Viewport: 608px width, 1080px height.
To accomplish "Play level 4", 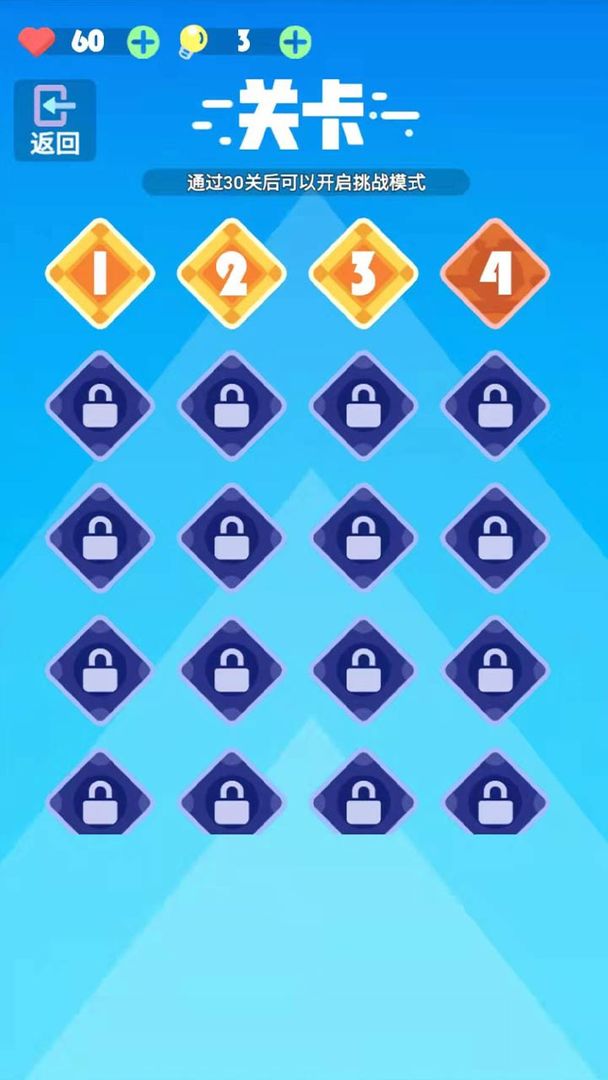I will point(495,273).
